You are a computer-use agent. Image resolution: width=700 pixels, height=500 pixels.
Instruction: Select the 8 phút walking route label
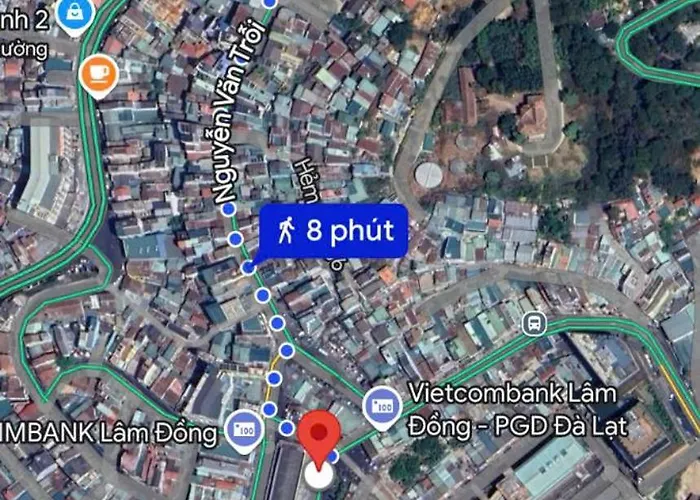tap(333, 232)
